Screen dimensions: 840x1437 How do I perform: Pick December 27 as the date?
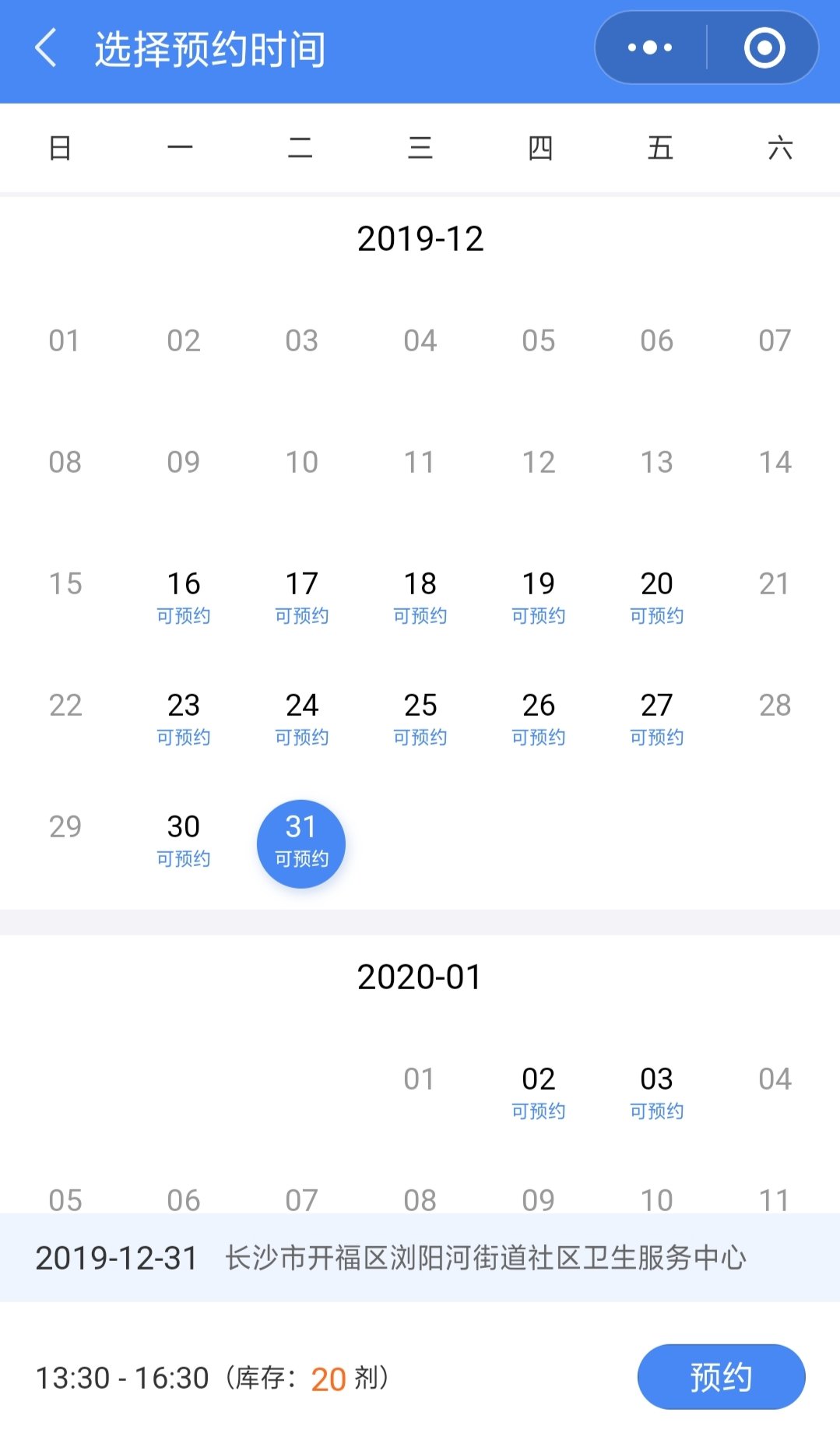pos(657,717)
